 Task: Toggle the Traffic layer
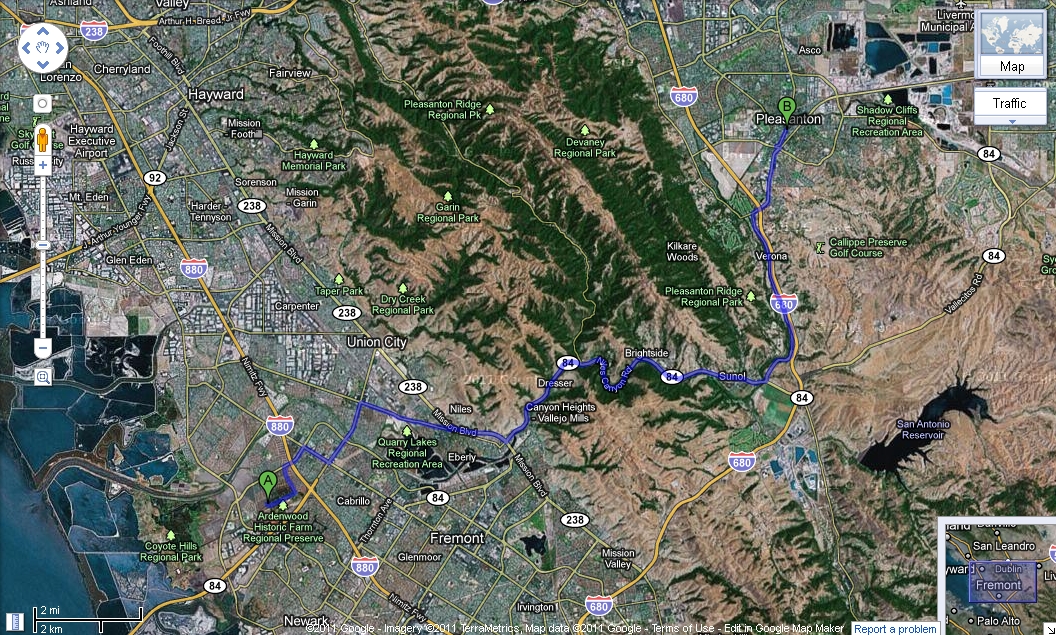click(1009, 104)
